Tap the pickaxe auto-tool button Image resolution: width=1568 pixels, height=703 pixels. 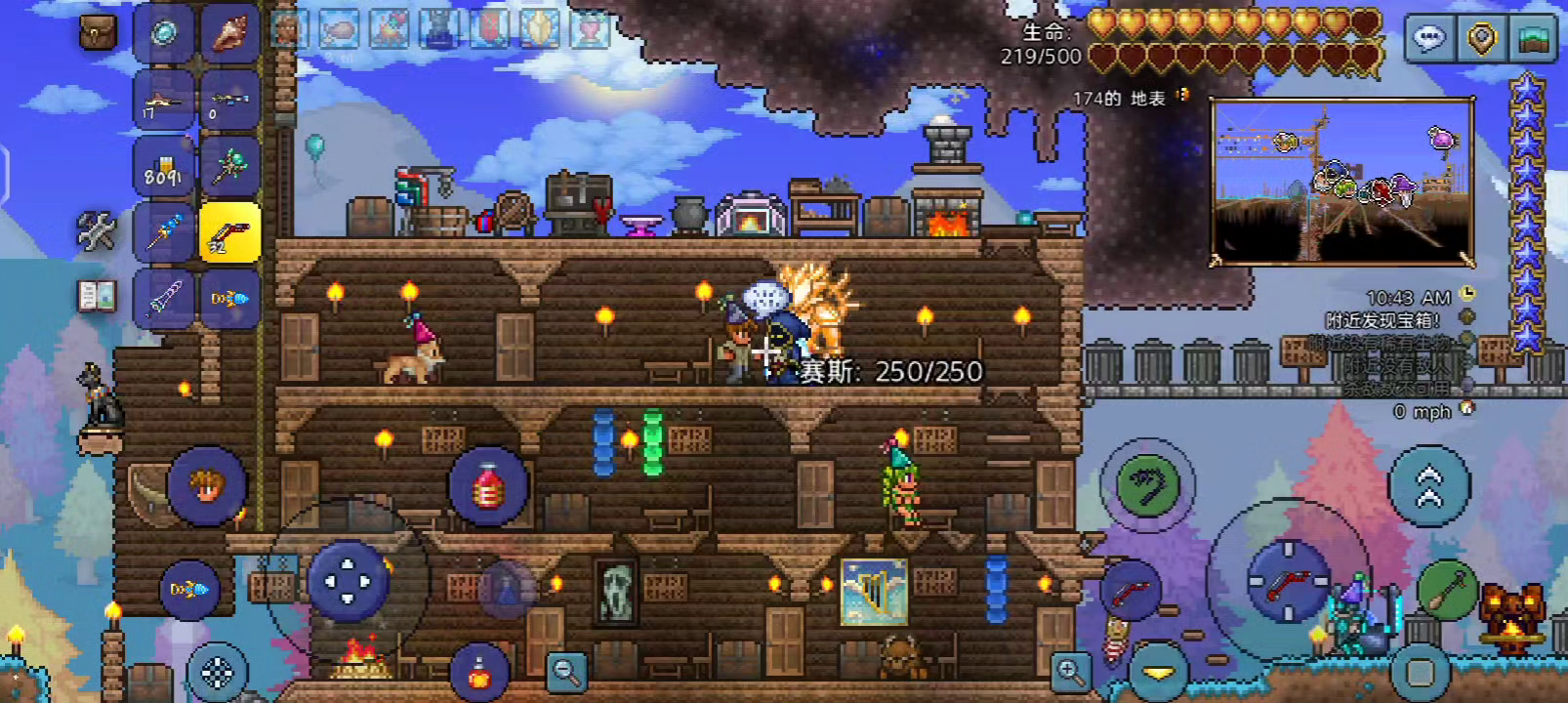[x=1447, y=590]
